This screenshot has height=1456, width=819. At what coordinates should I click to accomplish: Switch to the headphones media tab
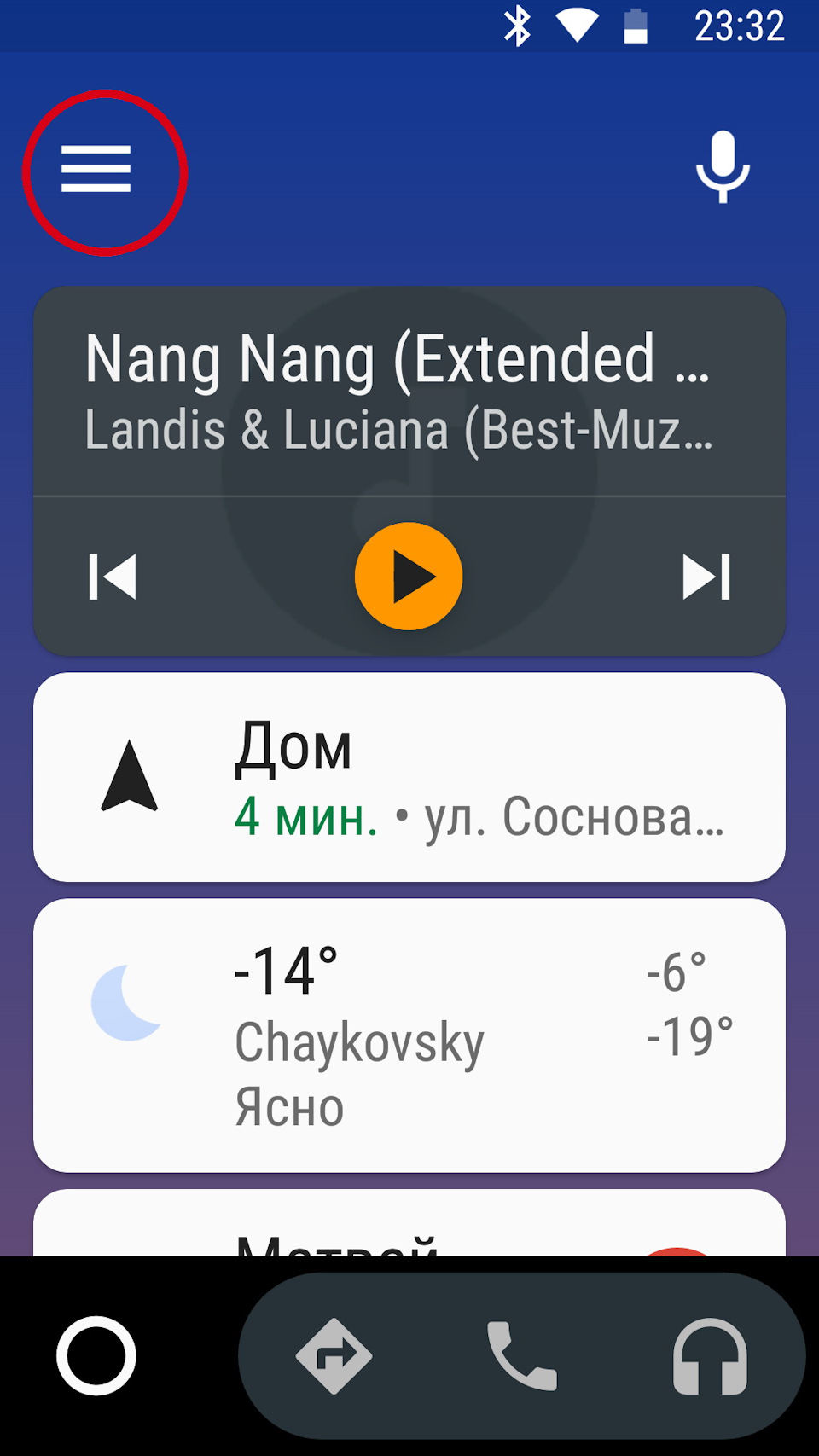point(710,1356)
